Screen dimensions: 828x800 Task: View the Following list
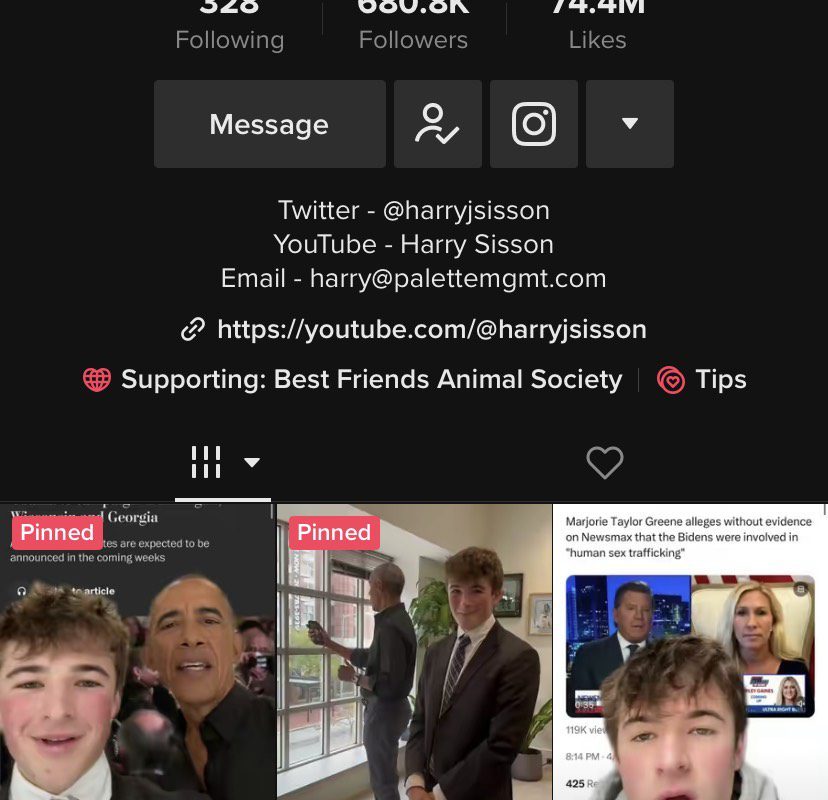click(229, 30)
